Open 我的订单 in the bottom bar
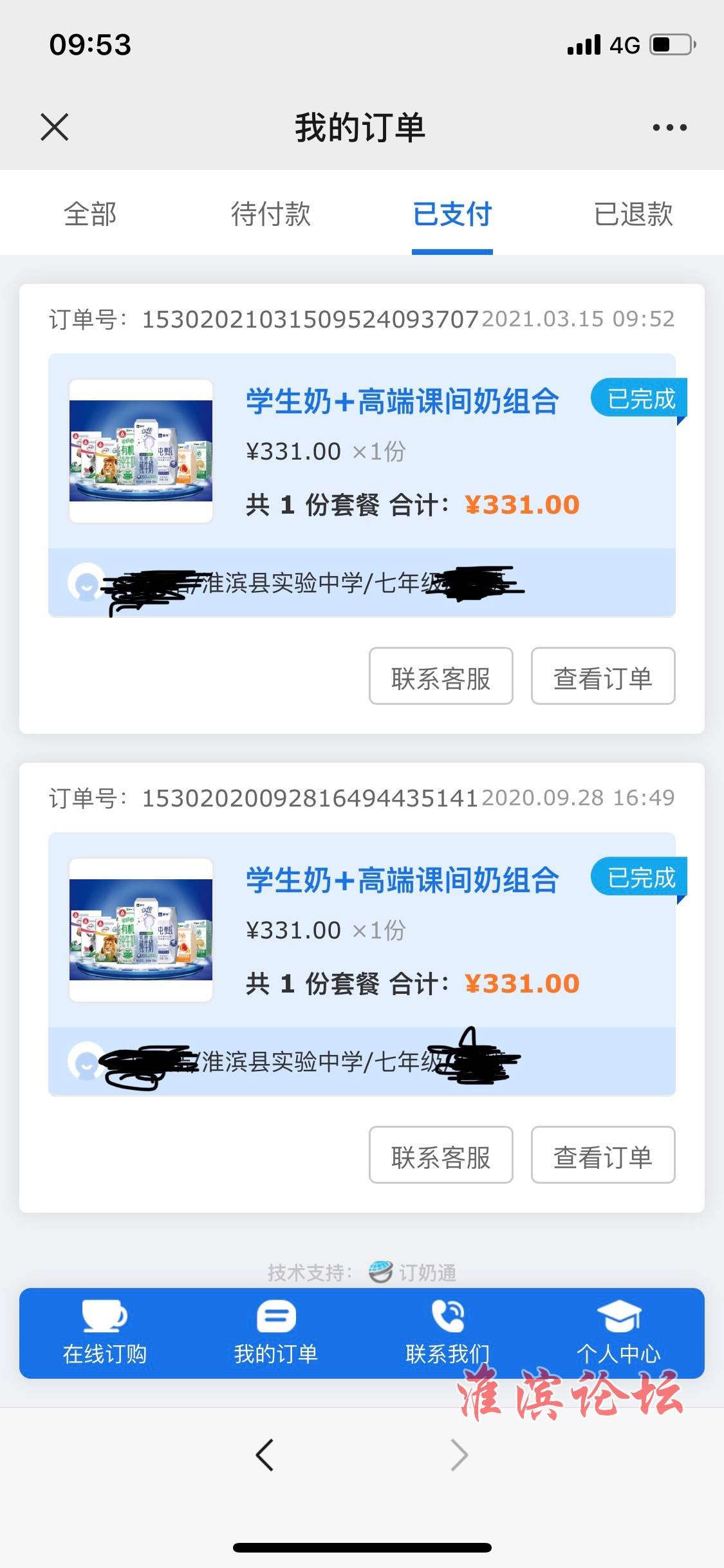This screenshot has width=724, height=1568. (276, 1332)
